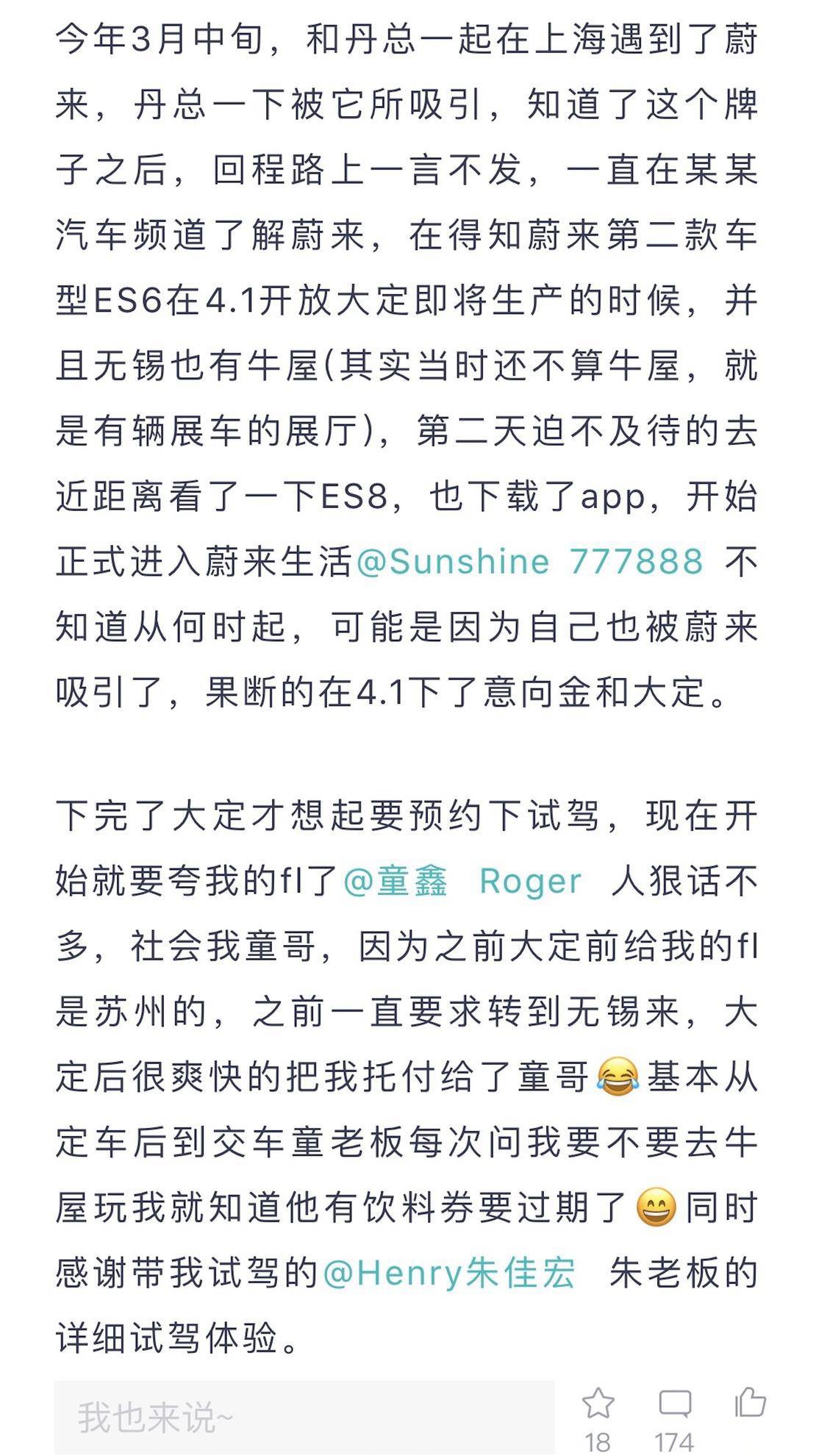Screen dimensions: 816x1456
Task: Favorite this post with the star icon
Action: [598, 1403]
